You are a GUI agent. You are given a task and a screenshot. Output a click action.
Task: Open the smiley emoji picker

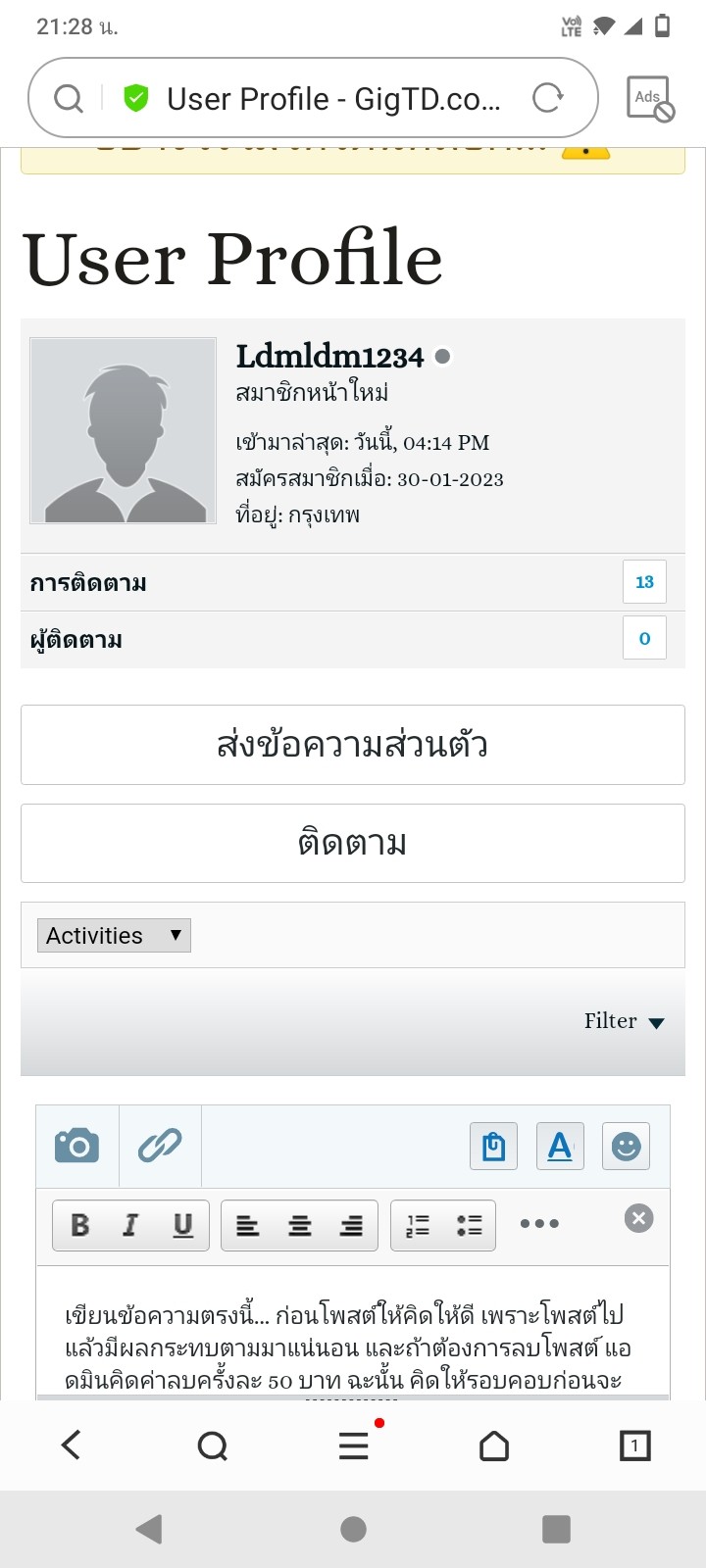[626, 1146]
